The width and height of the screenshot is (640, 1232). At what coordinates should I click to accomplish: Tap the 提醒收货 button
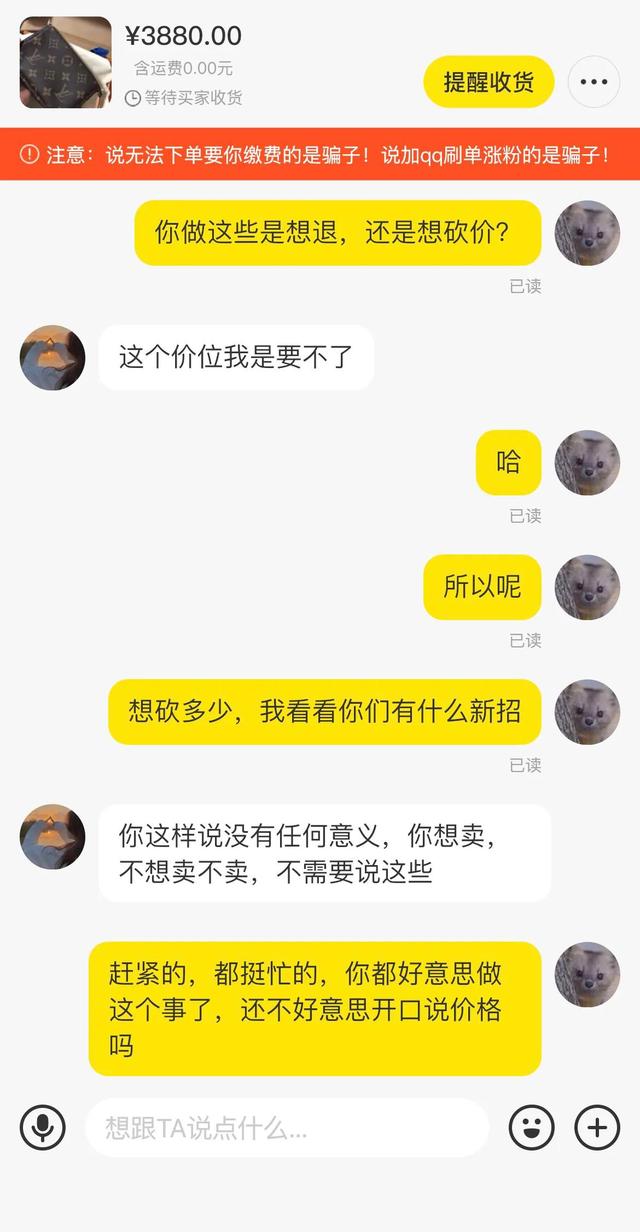(488, 82)
